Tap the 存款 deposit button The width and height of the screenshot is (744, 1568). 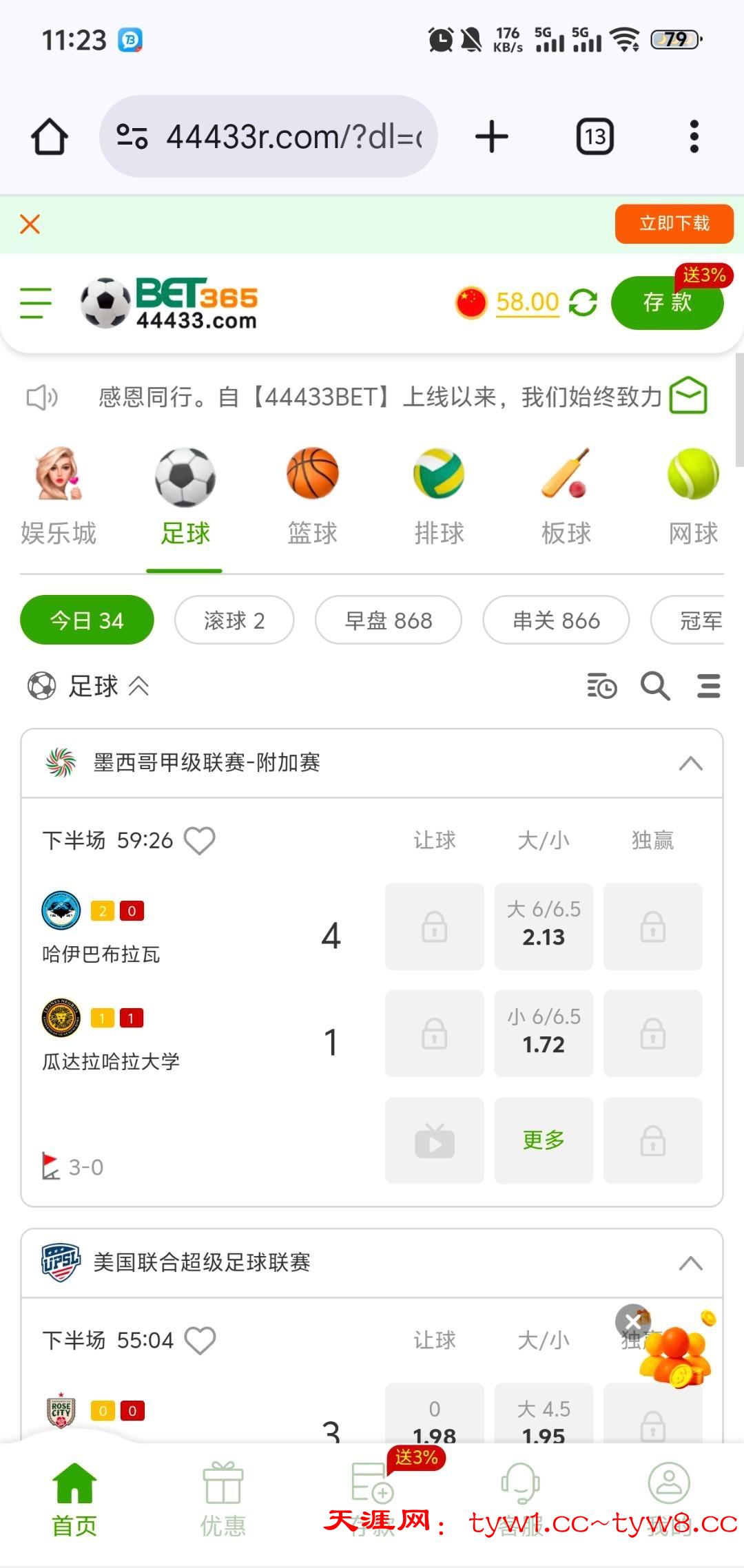[666, 303]
